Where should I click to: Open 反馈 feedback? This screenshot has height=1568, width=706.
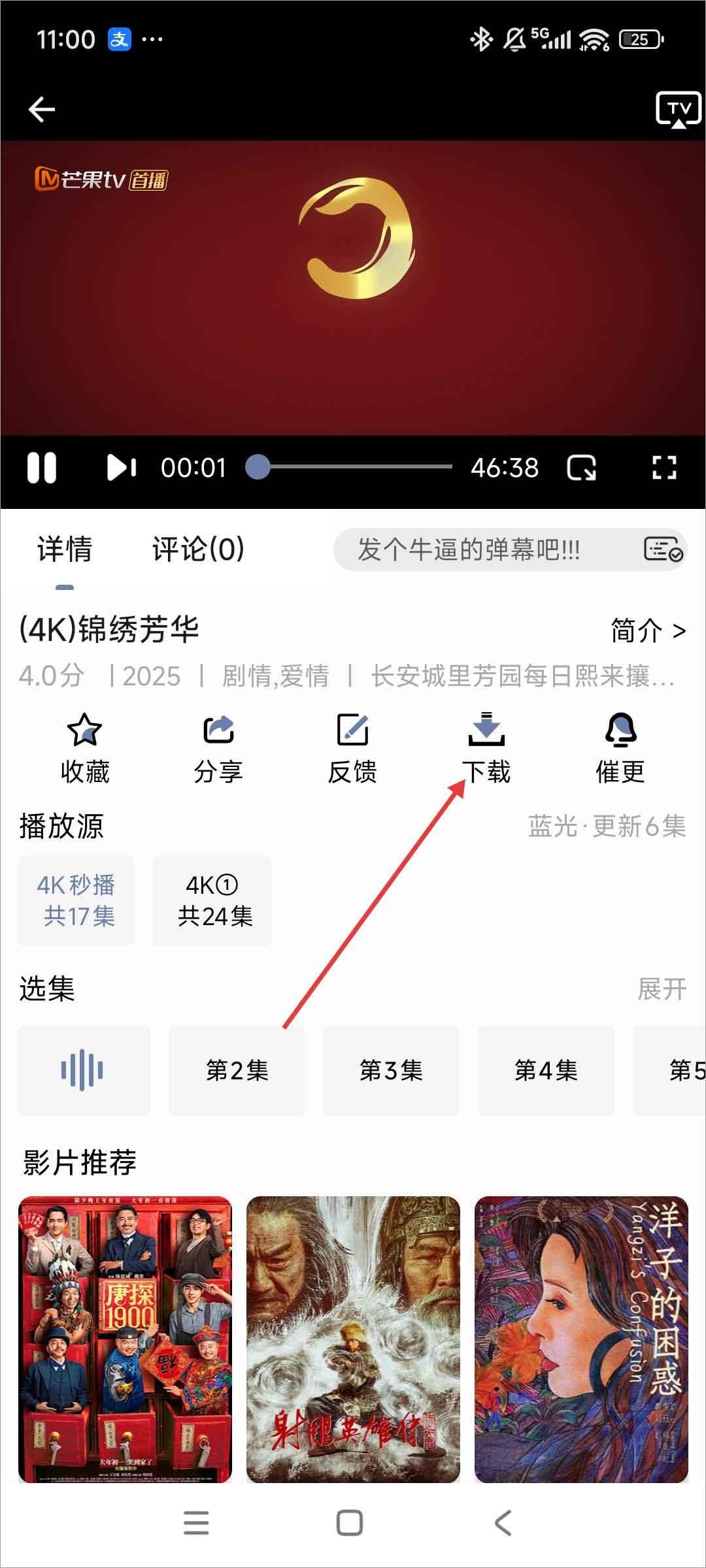(352, 747)
